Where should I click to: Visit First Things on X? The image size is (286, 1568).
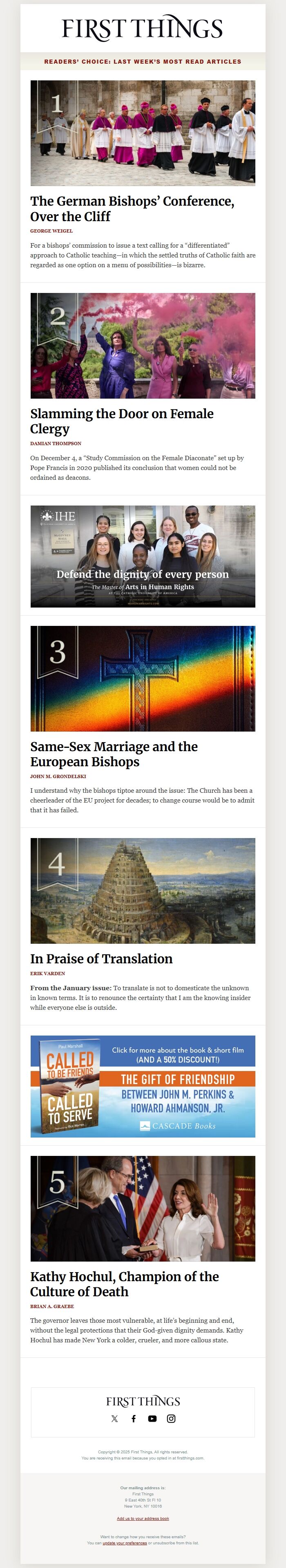click(115, 1418)
